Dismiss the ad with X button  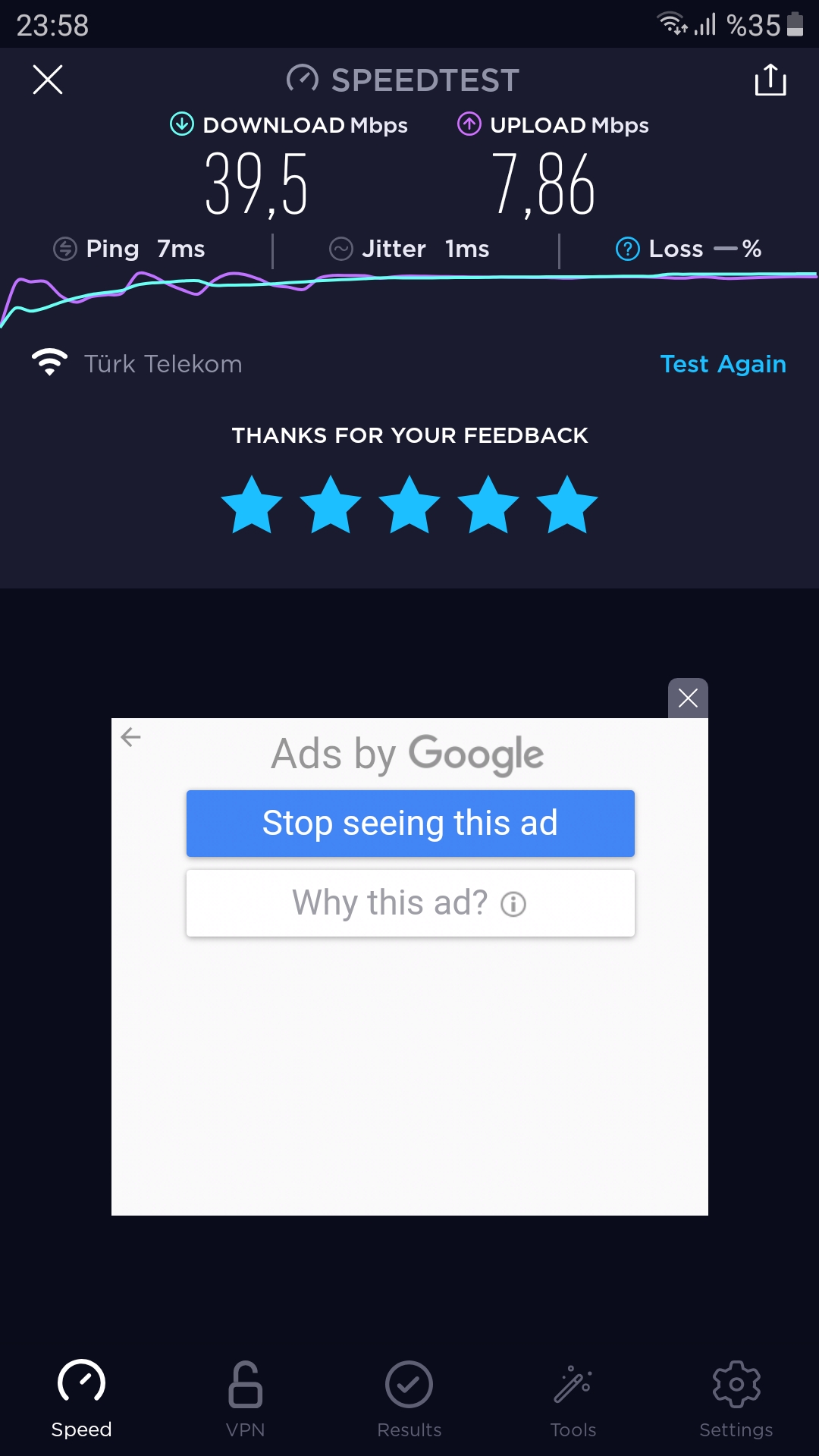[x=688, y=698]
